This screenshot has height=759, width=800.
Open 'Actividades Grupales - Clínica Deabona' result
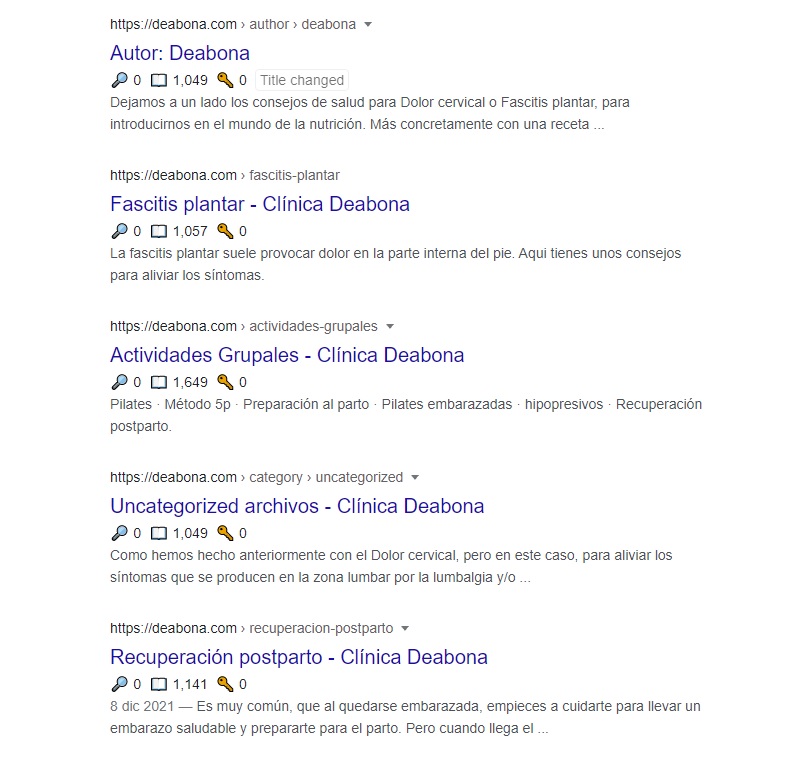287,355
